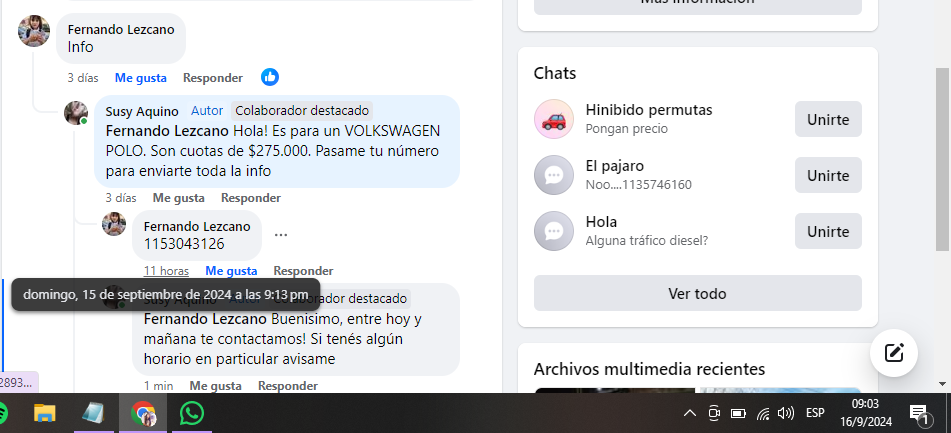Join the Hola chat

(827, 232)
